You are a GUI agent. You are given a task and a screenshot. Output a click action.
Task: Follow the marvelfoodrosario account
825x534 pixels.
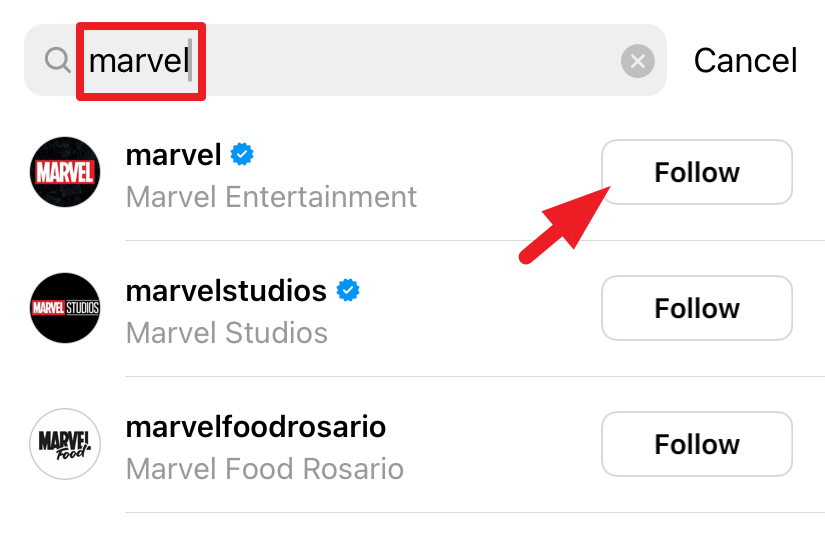tap(697, 444)
